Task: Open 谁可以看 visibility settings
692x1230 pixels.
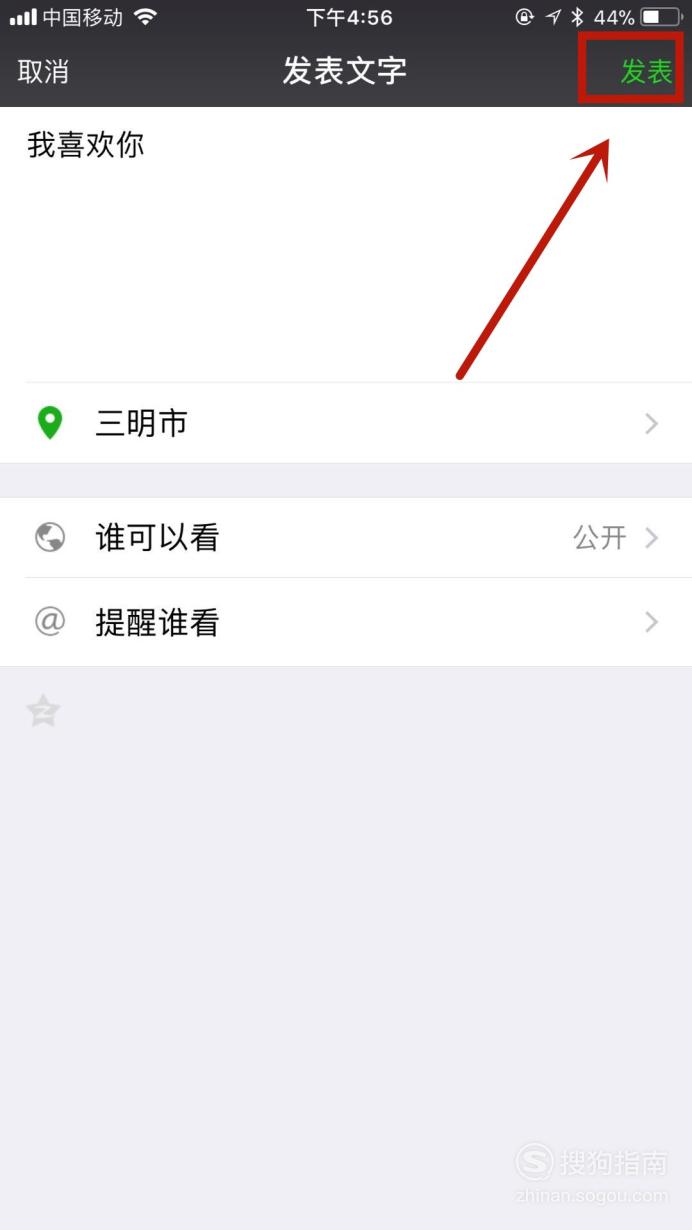Action: click(346, 538)
